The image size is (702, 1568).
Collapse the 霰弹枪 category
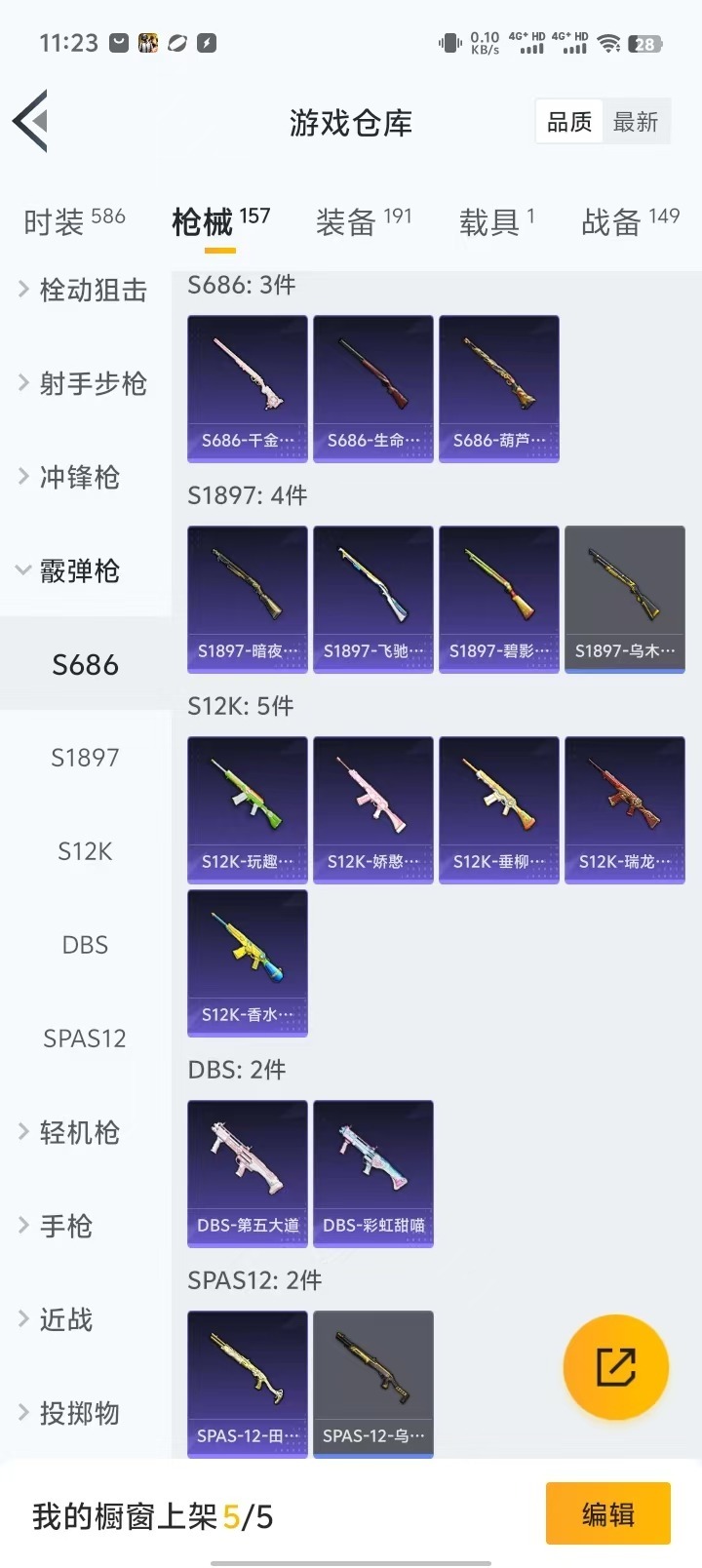78,570
